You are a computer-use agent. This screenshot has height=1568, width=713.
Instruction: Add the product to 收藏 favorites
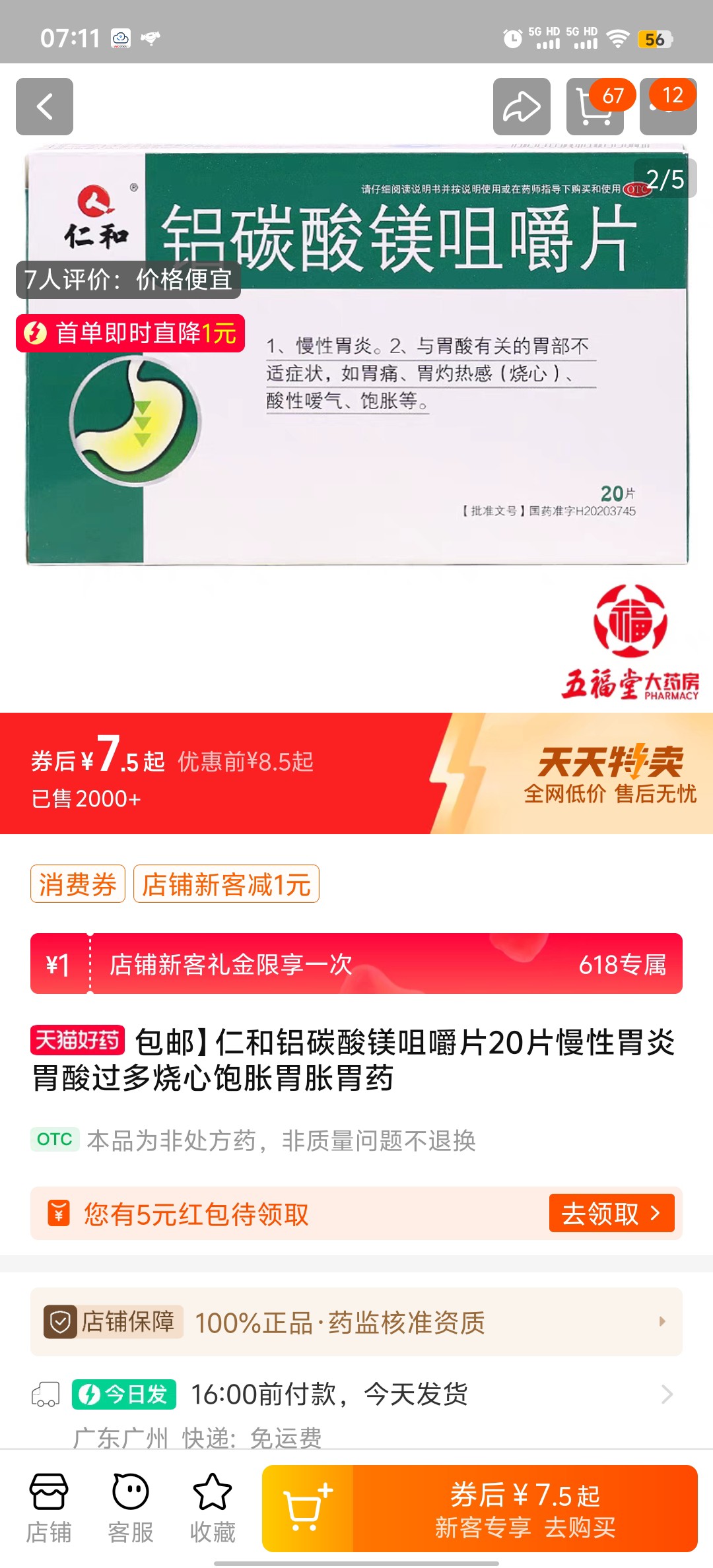[x=212, y=1509]
